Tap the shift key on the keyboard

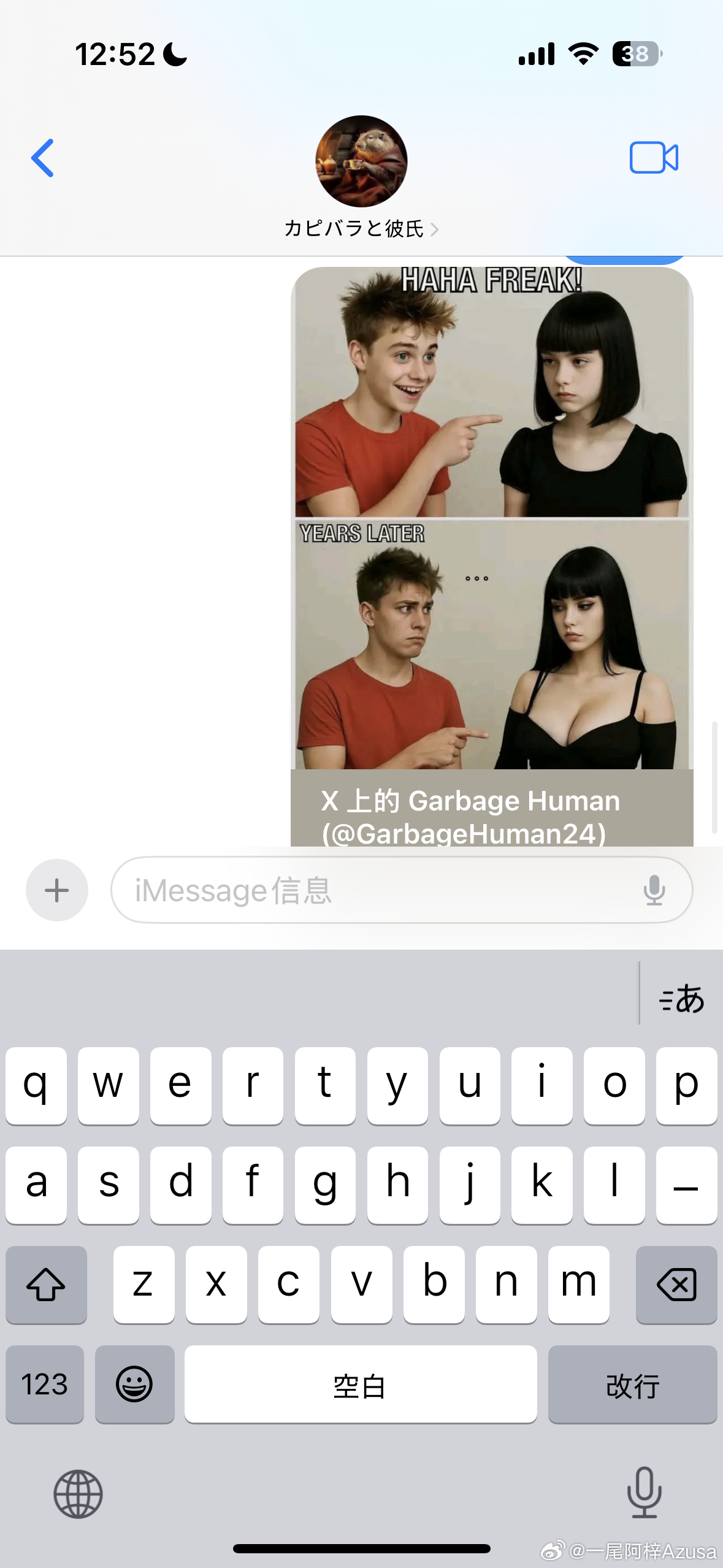pos(46,1284)
